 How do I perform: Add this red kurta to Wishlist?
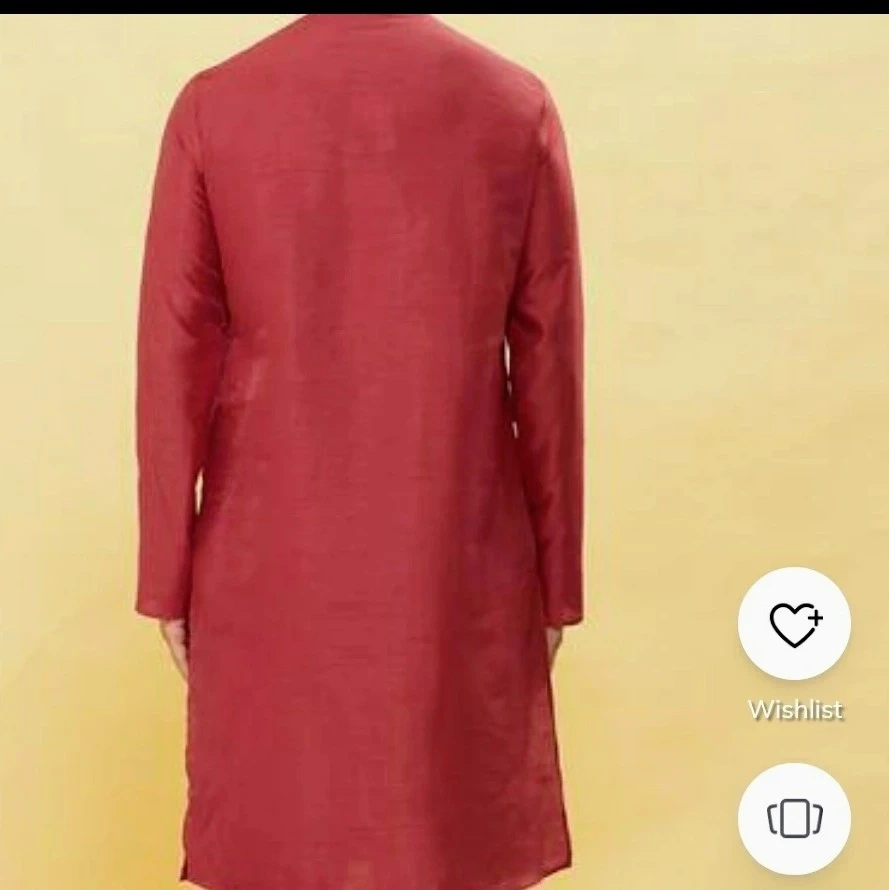point(794,624)
